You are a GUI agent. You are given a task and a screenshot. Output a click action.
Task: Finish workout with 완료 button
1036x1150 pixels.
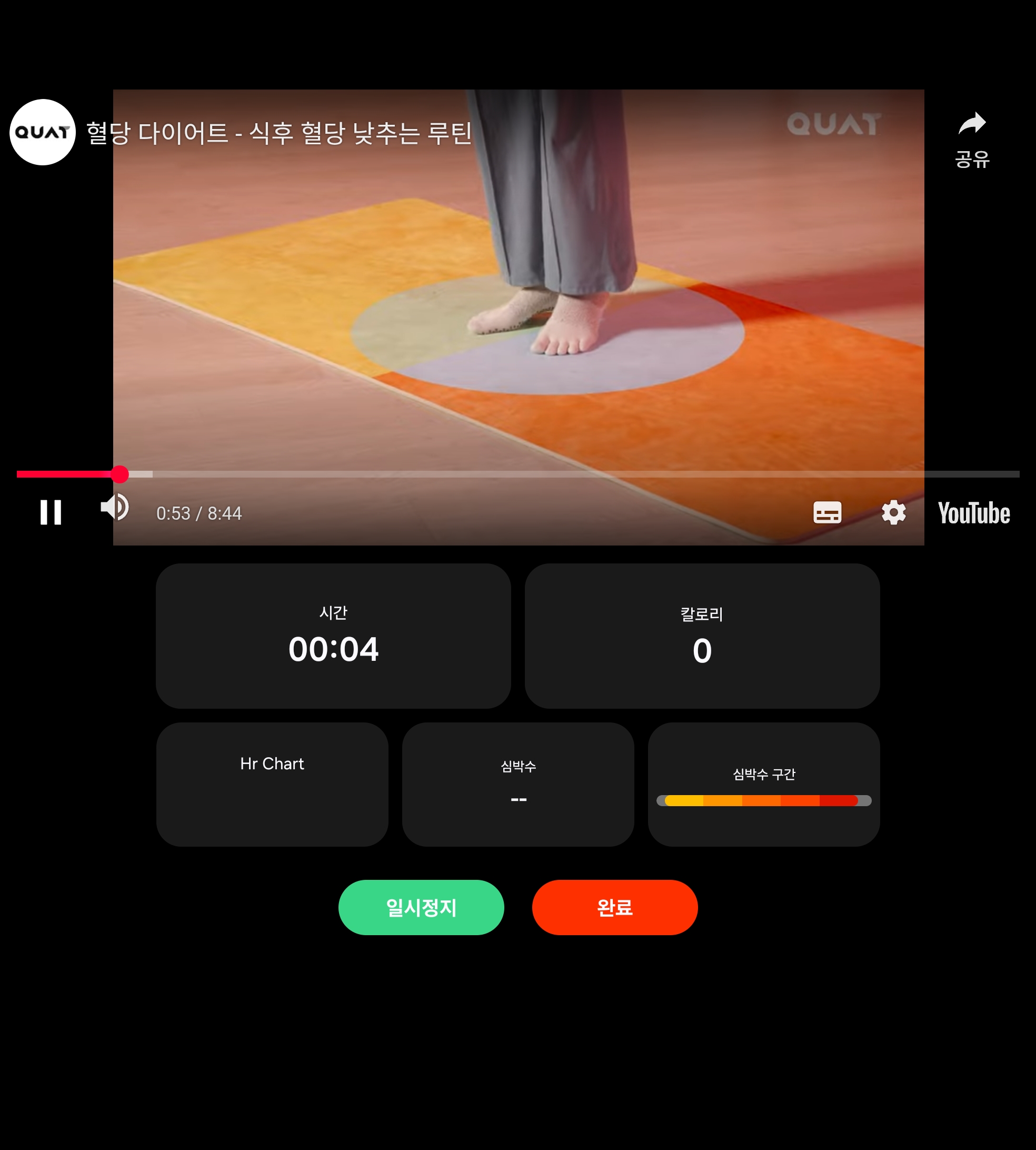tap(614, 907)
